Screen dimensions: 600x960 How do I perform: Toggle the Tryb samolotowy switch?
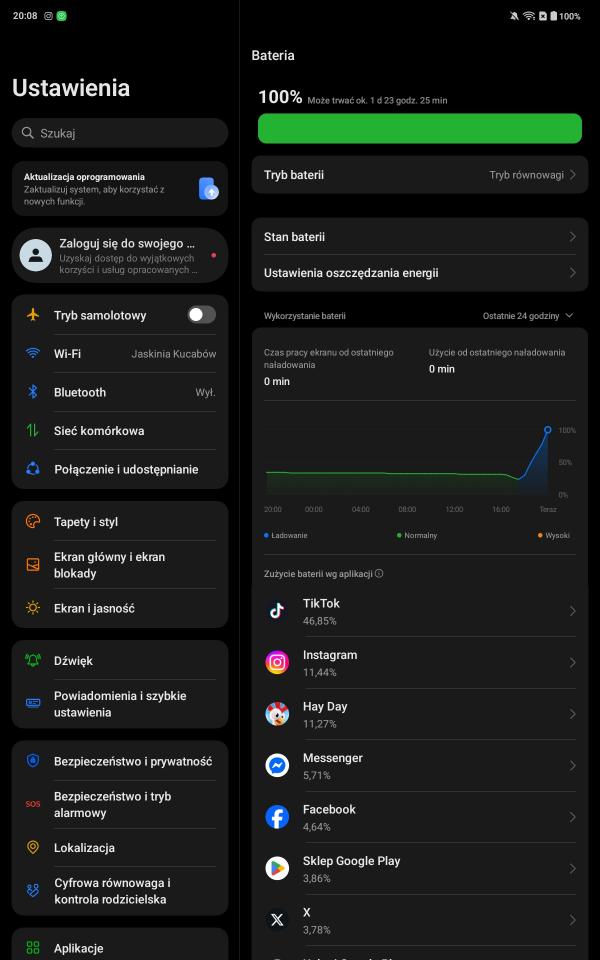pyautogui.click(x=201, y=315)
